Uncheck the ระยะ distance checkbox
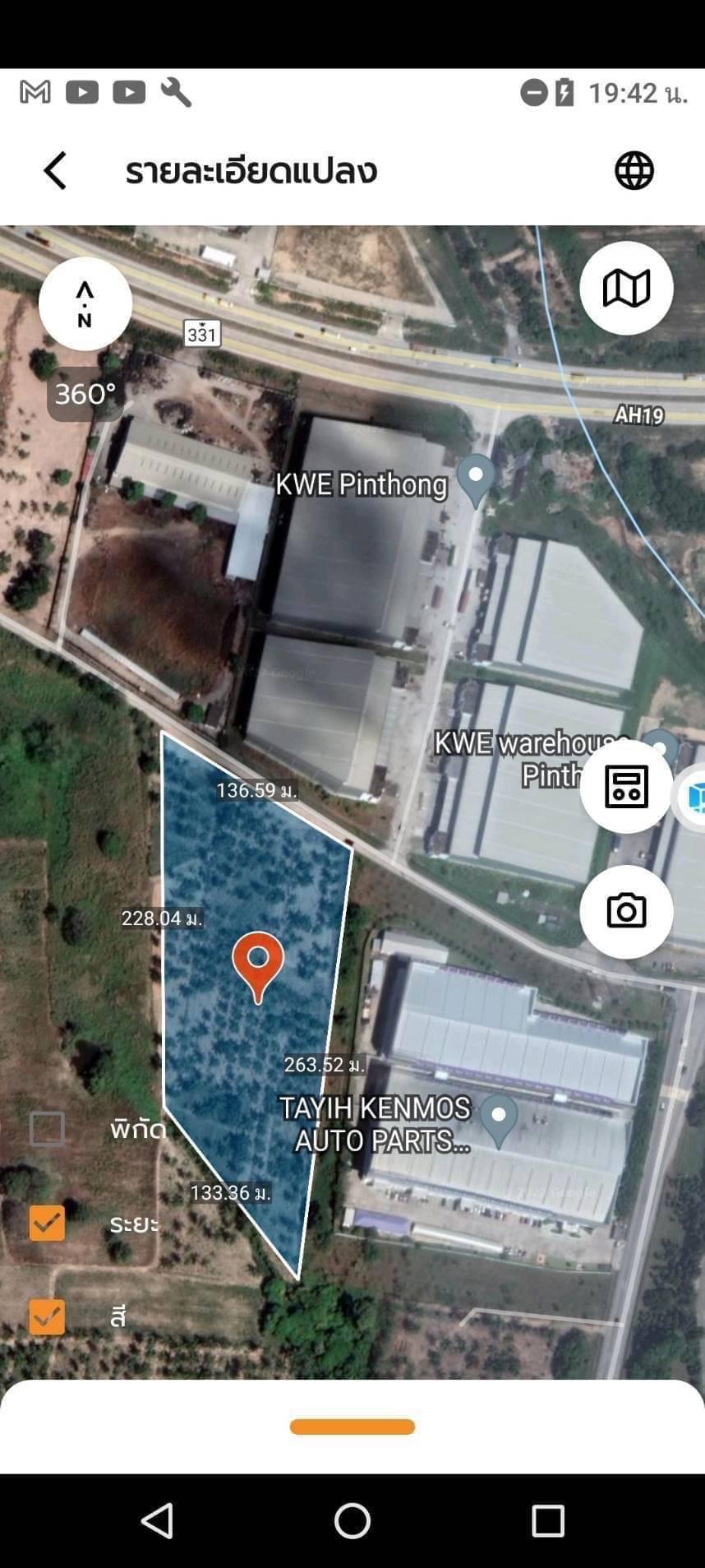The image size is (705, 1568). (47, 1223)
